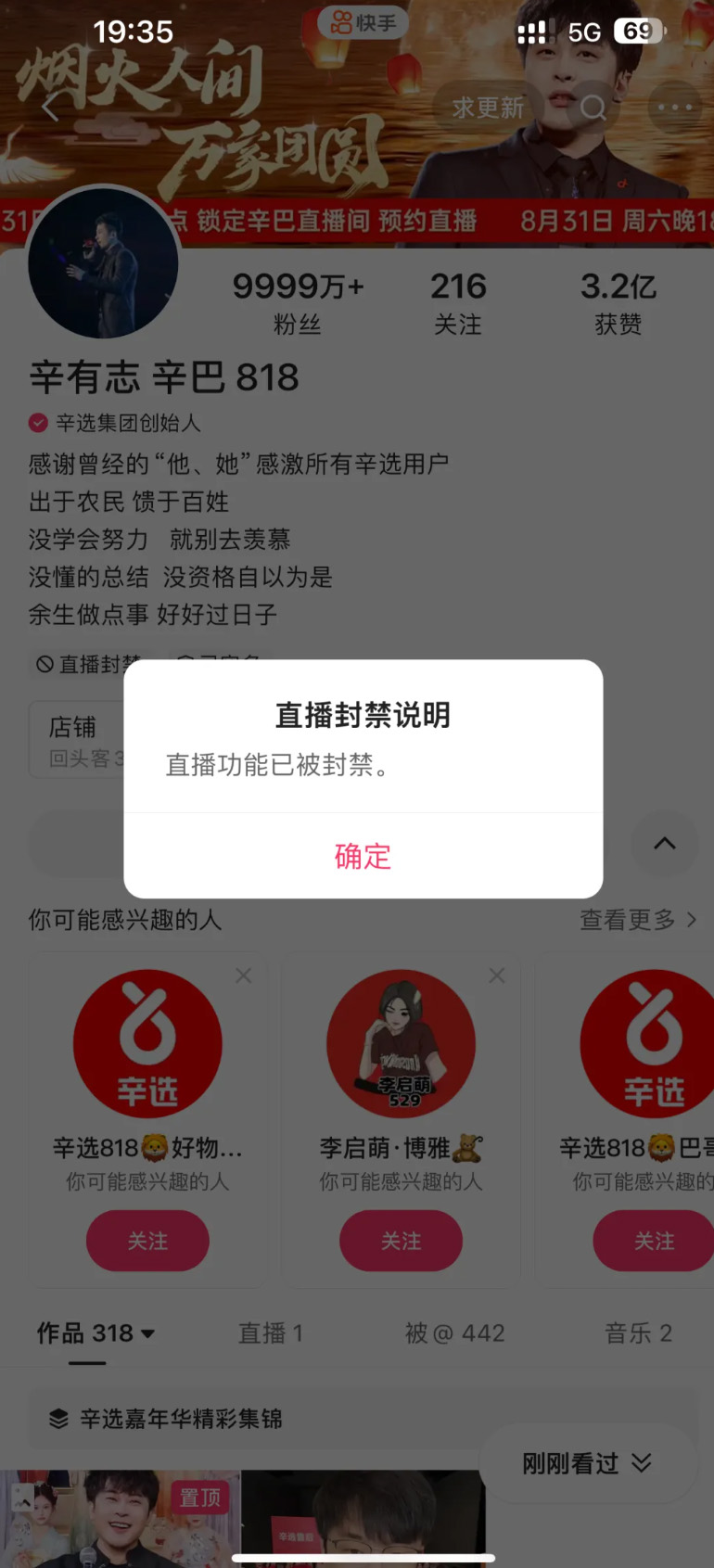Switch to the 被@ 442 tab
The width and height of the screenshot is (714, 1568).
click(454, 1333)
